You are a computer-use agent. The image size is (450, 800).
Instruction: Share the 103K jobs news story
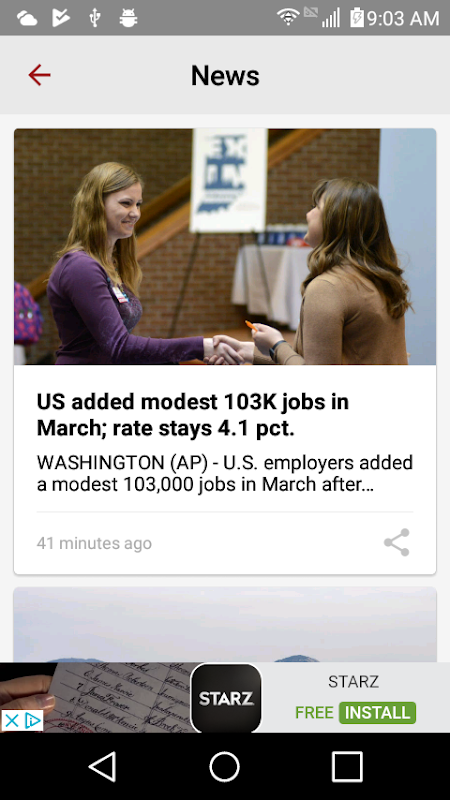click(x=397, y=542)
